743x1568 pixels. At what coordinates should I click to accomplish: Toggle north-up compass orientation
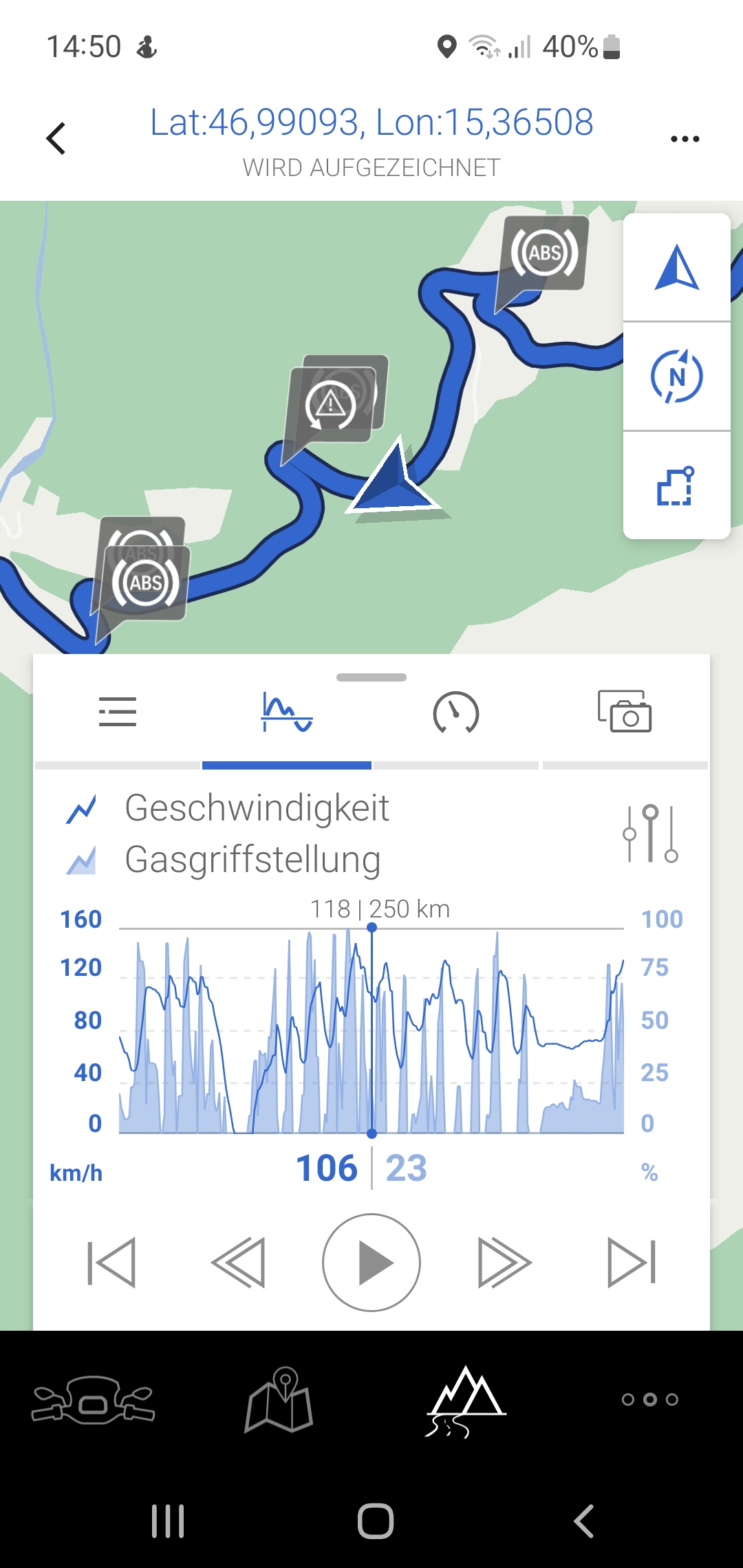677,377
